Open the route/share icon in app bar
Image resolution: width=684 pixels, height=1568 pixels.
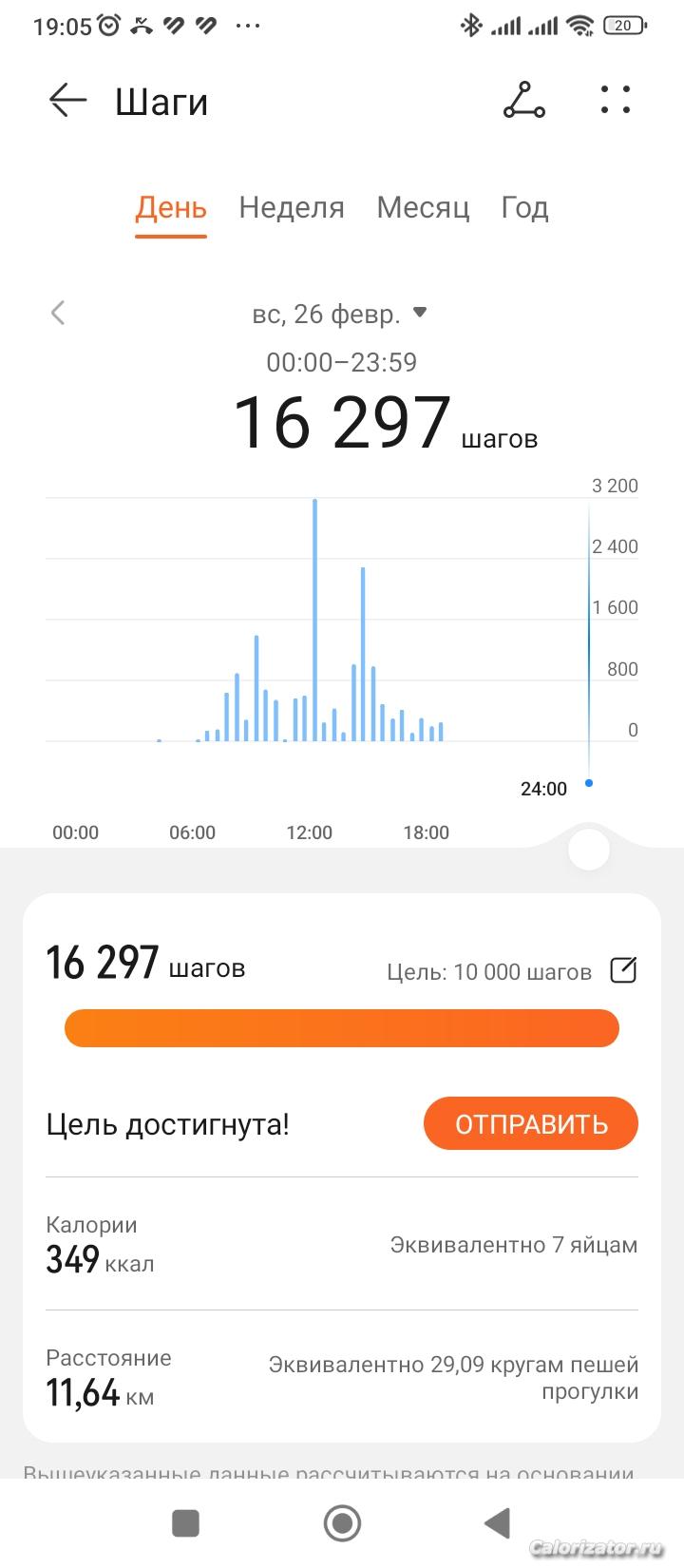523,101
